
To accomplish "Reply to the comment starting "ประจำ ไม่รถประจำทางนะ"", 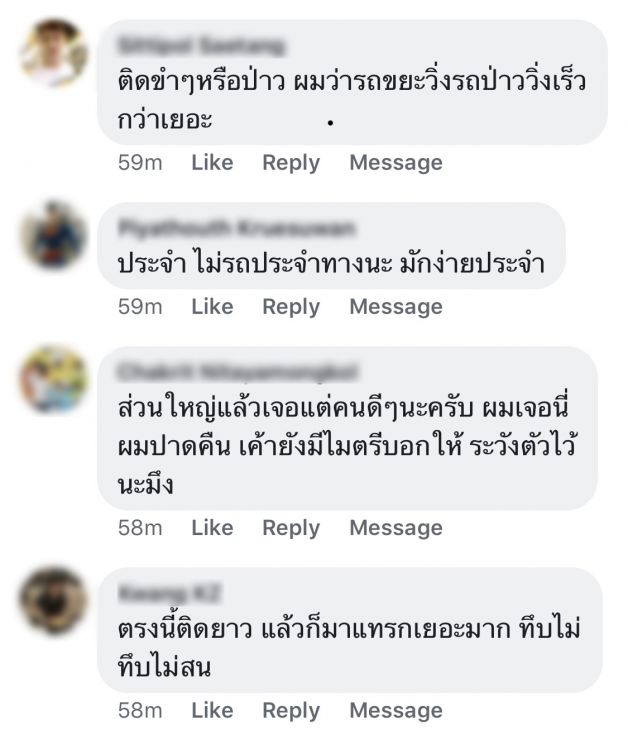I will click(x=291, y=307).
